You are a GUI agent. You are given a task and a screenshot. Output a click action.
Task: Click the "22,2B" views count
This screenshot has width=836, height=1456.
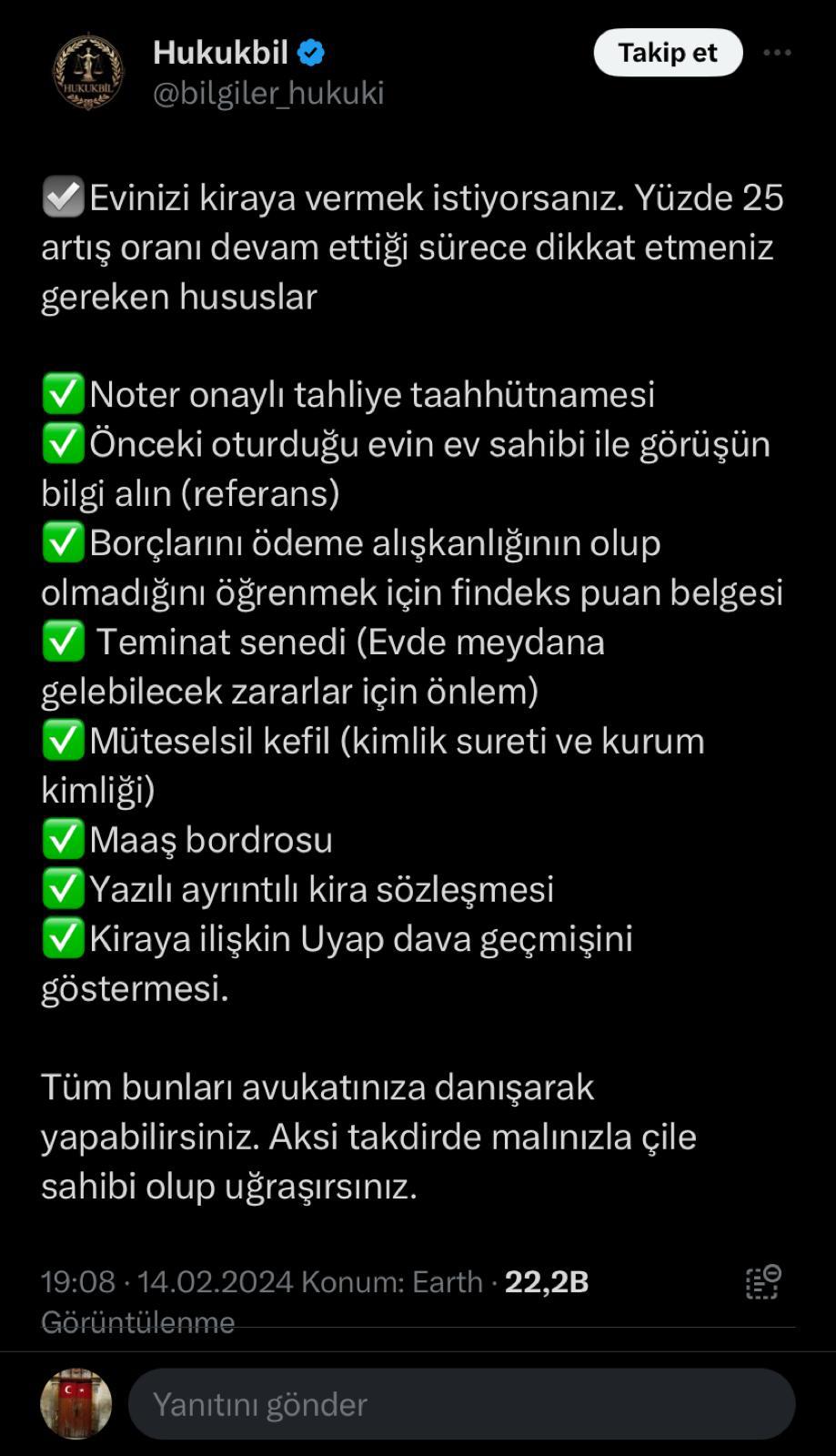click(x=547, y=1282)
